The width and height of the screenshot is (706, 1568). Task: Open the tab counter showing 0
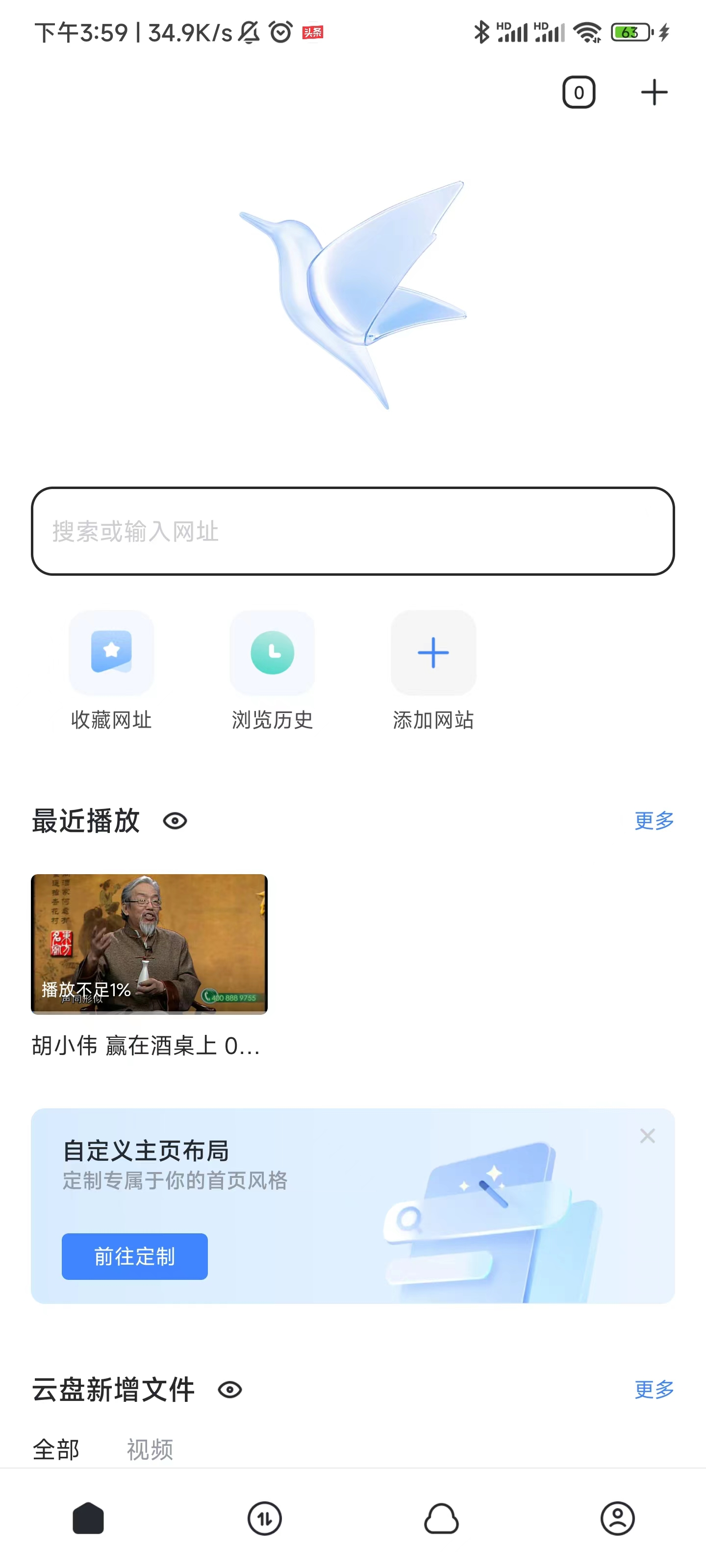tap(579, 93)
